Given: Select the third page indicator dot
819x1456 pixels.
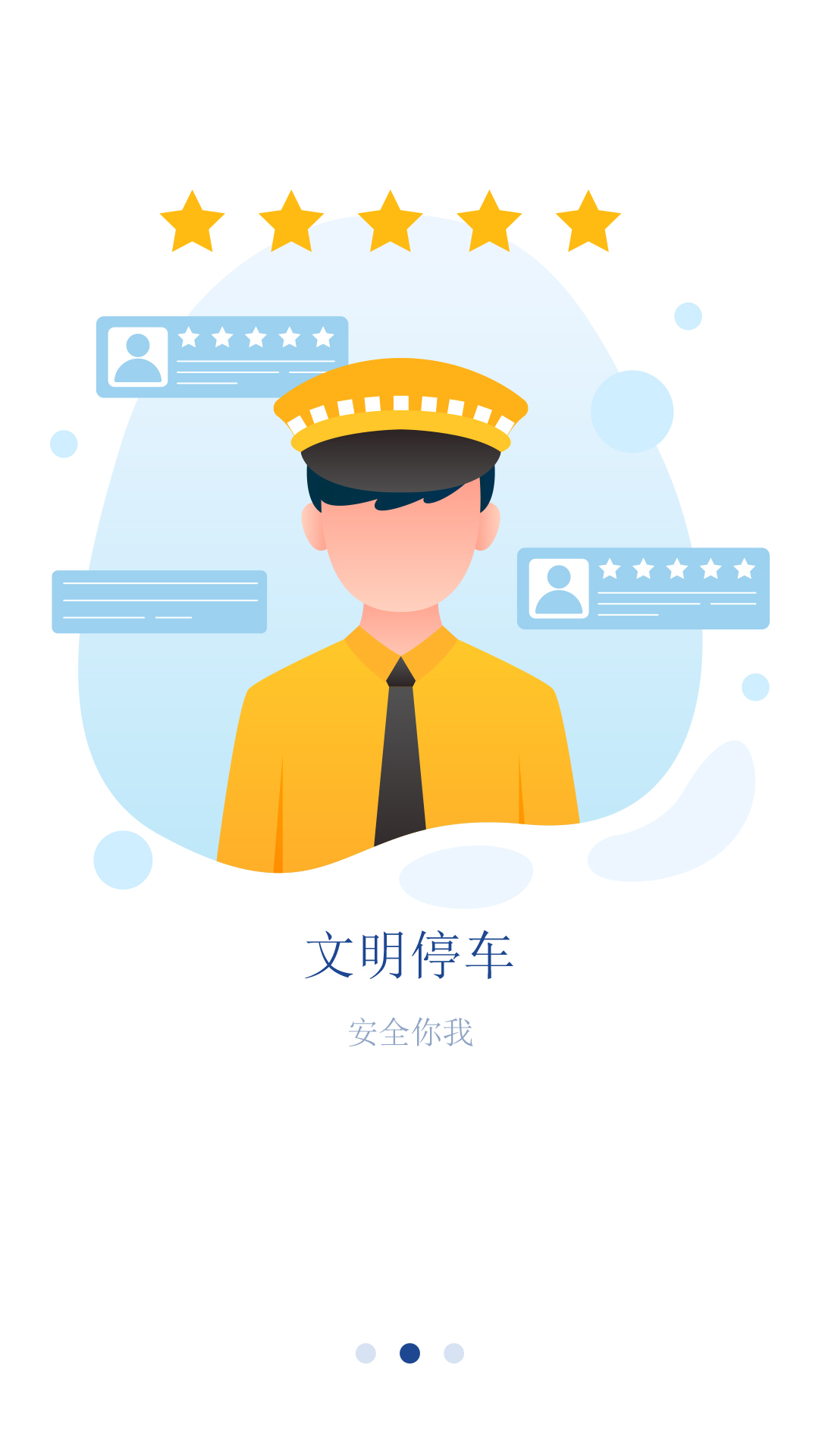Looking at the screenshot, I should 453,1353.
